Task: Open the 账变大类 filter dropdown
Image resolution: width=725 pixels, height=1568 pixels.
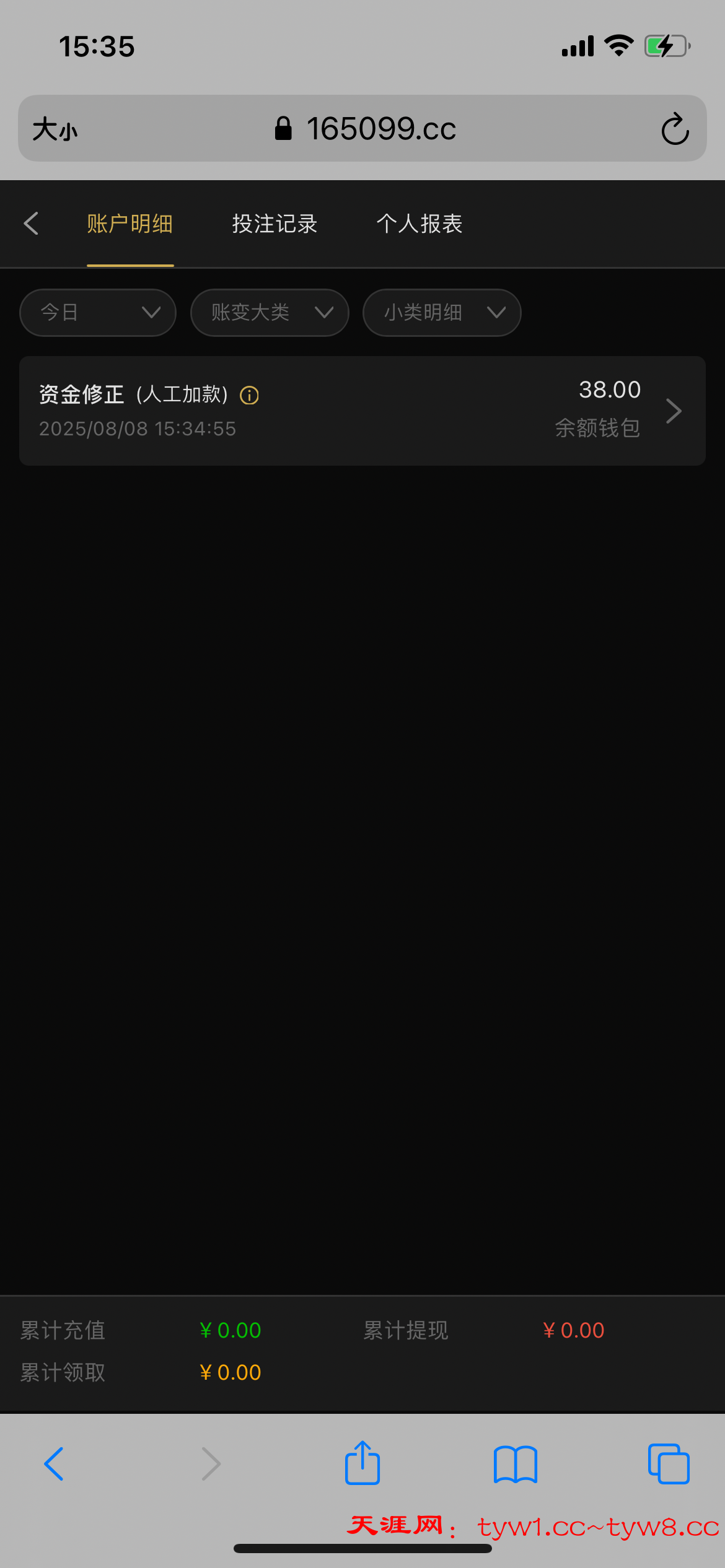Action: [x=270, y=313]
